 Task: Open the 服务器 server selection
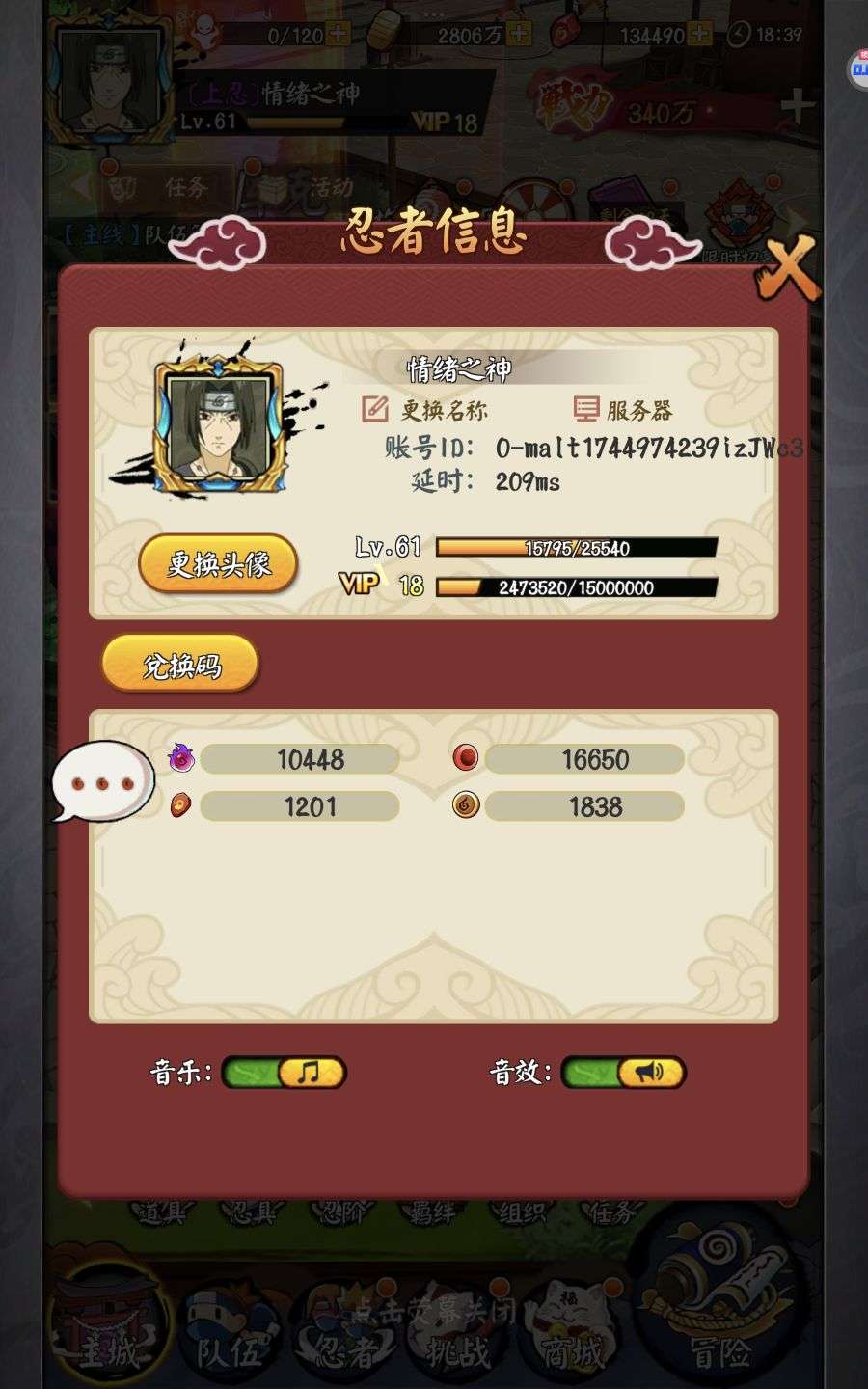pyautogui.click(x=622, y=410)
